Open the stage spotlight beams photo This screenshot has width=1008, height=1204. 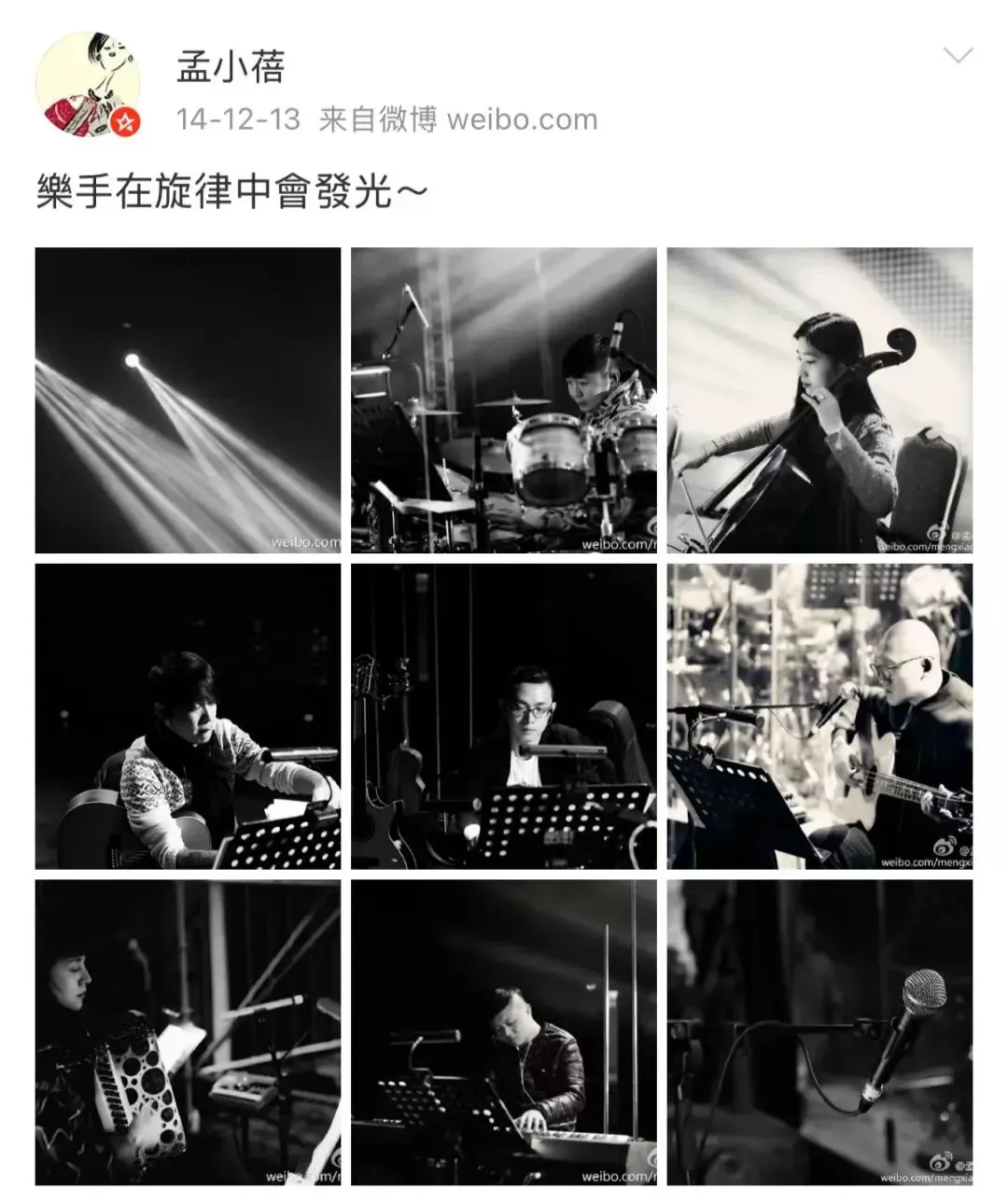point(188,400)
